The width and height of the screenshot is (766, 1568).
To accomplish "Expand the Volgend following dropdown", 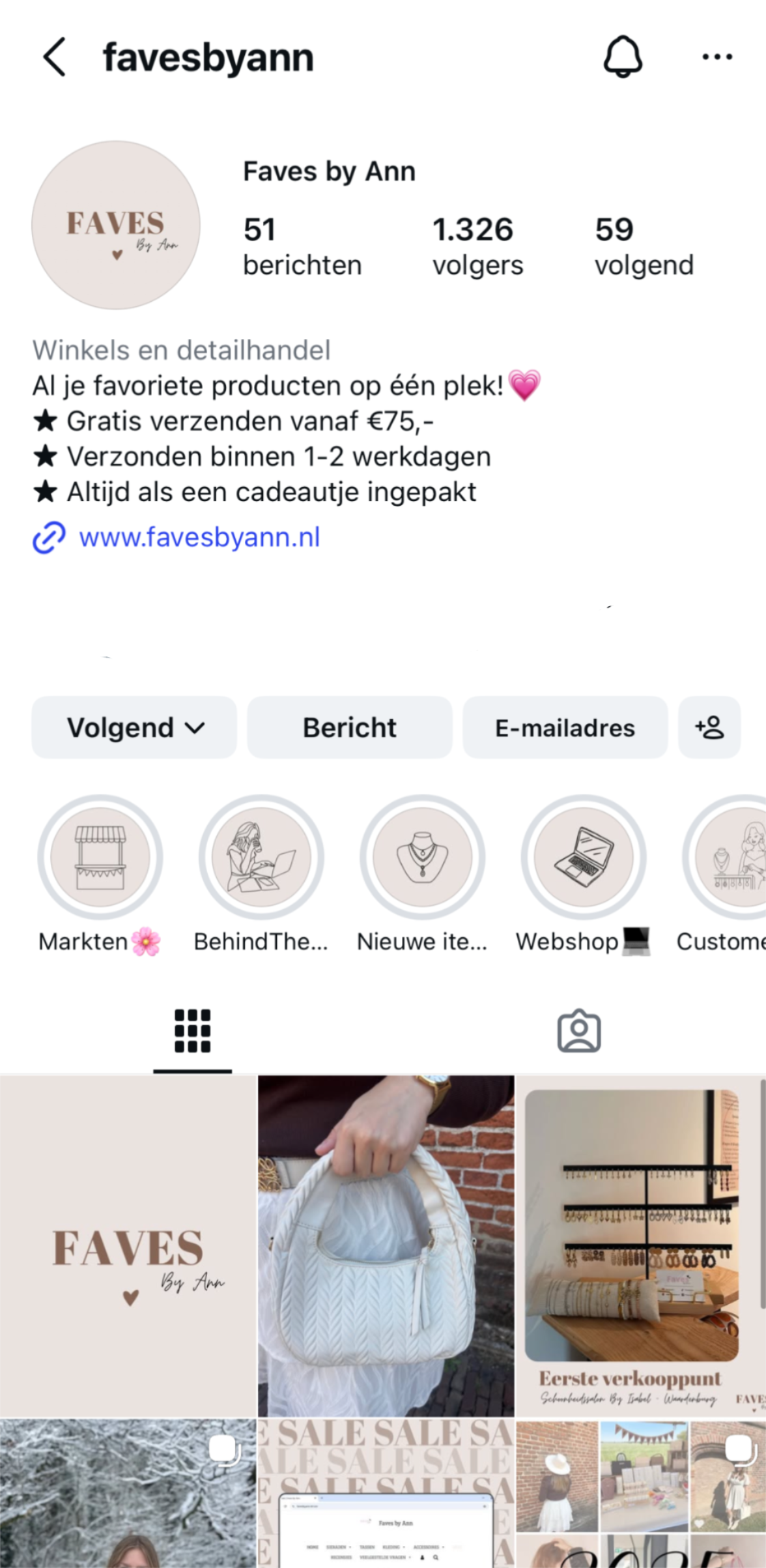I will point(134,727).
